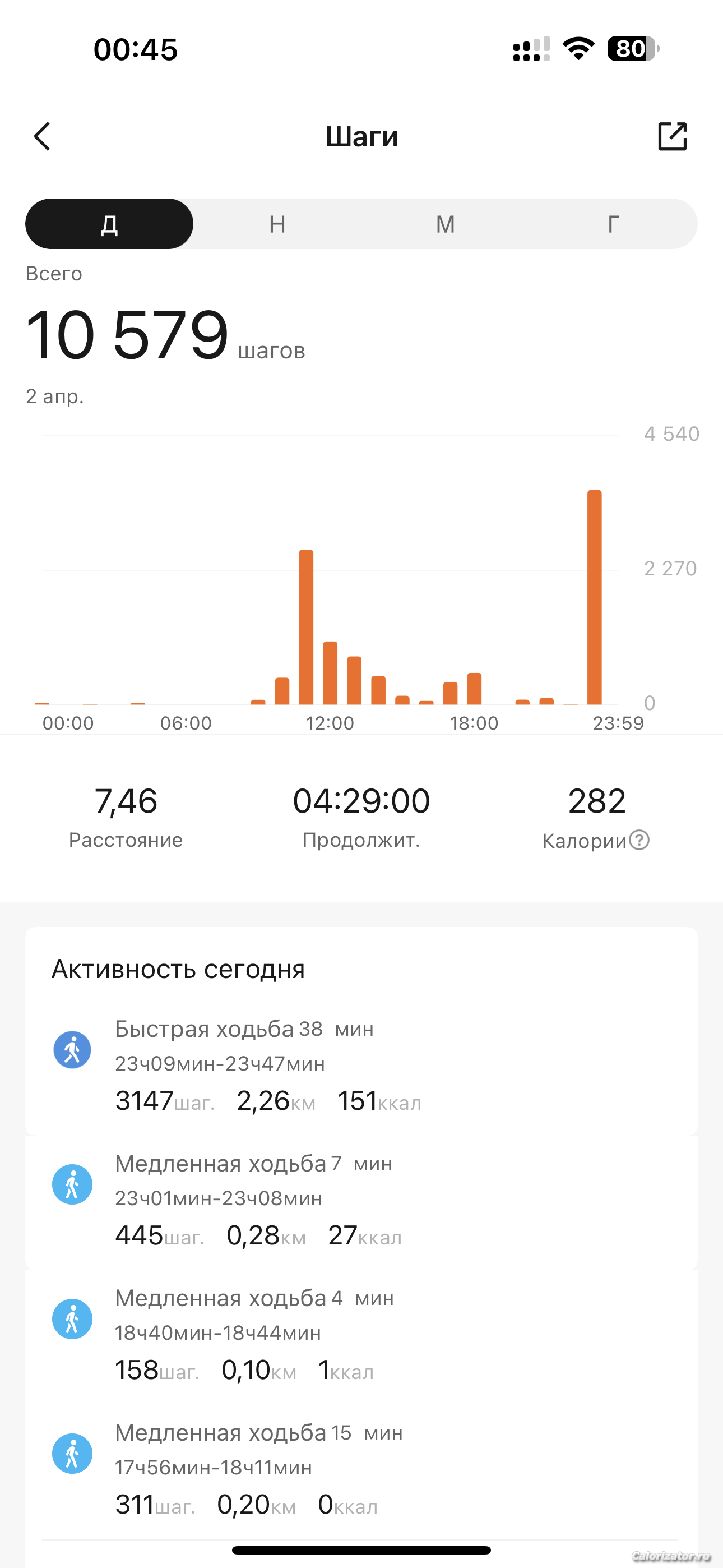Select the Д day tab
Image resolution: width=723 pixels, height=1568 pixels.
109,224
